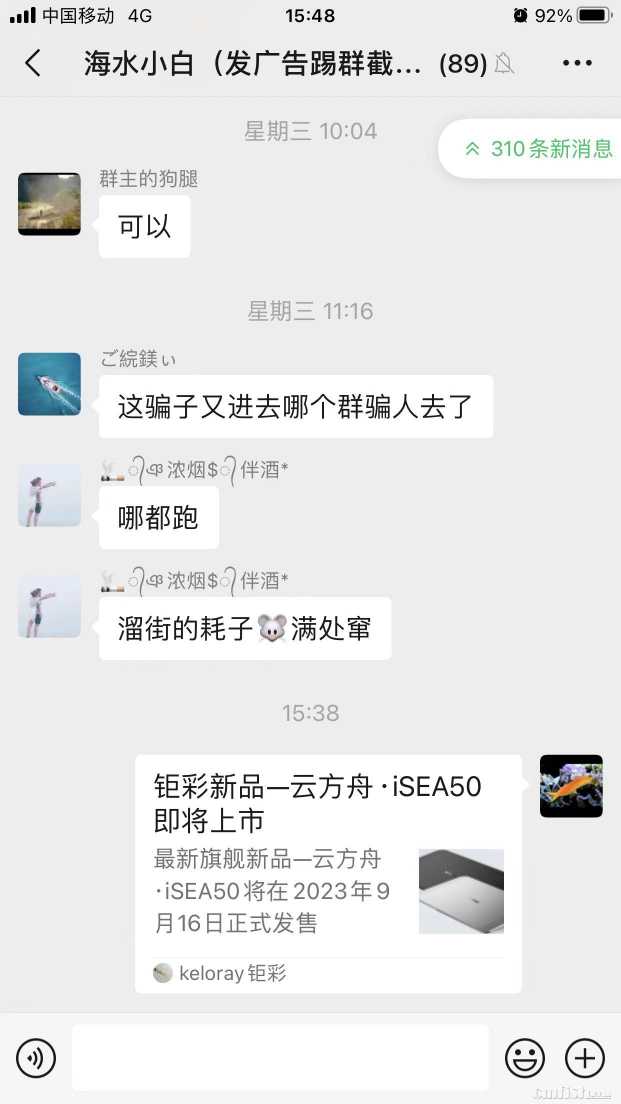Image resolution: width=621 pixels, height=1104 pixels.
Task: Open the emoji sticker panel
Action: point(524,1057)
